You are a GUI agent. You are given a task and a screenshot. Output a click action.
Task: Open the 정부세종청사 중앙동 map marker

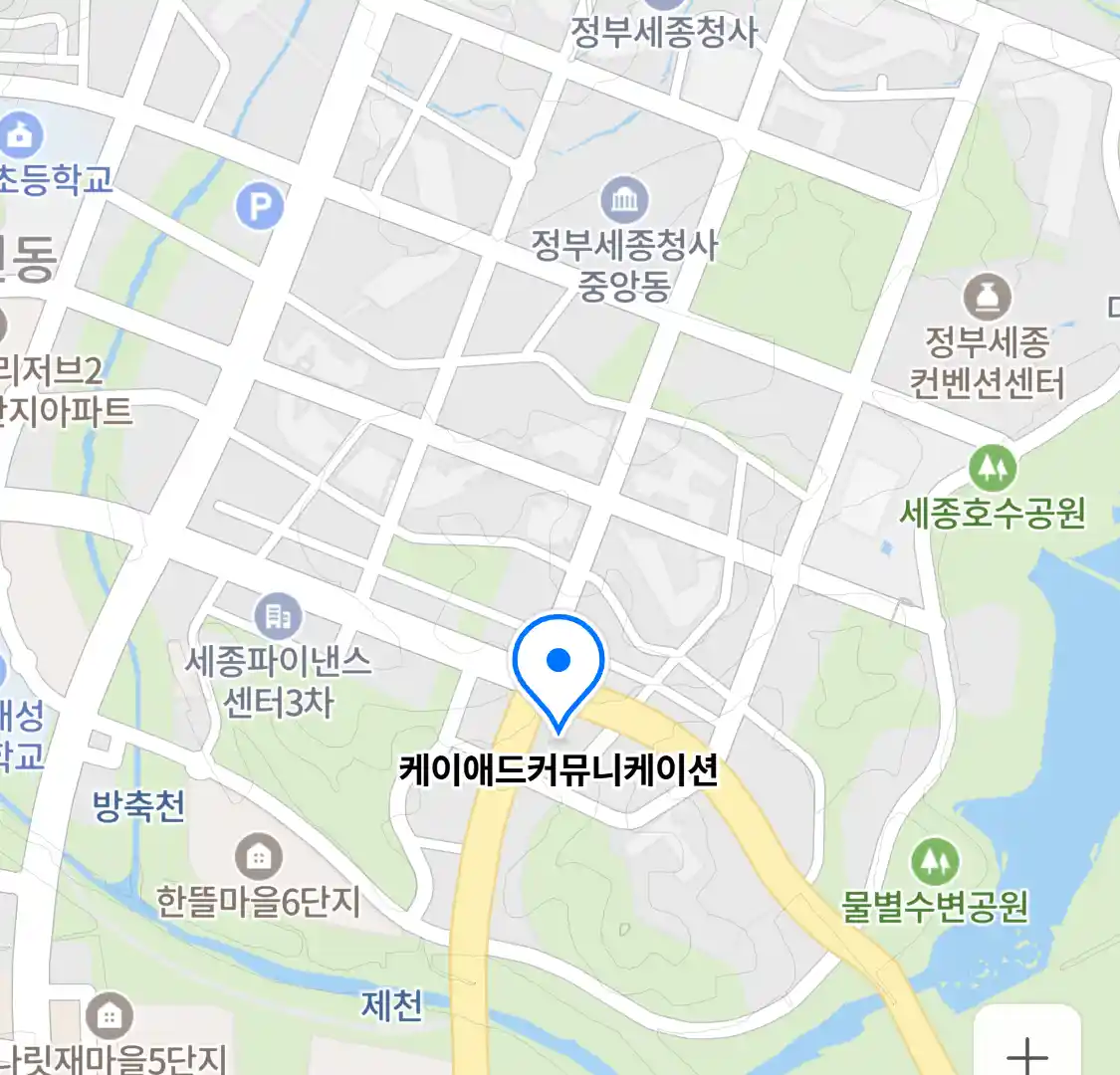pyautogui.click(x=624, y=202)
